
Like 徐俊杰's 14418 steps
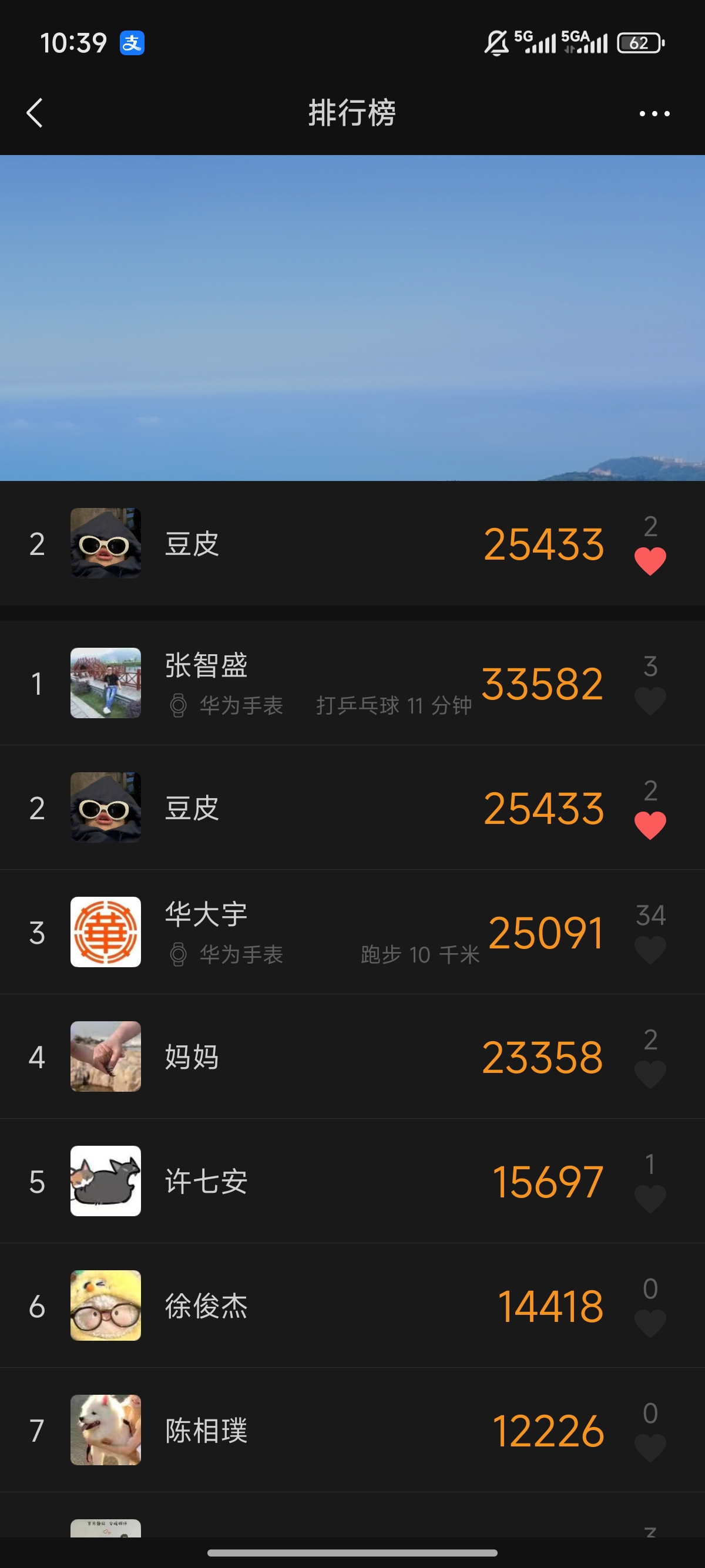[650, 1324]
